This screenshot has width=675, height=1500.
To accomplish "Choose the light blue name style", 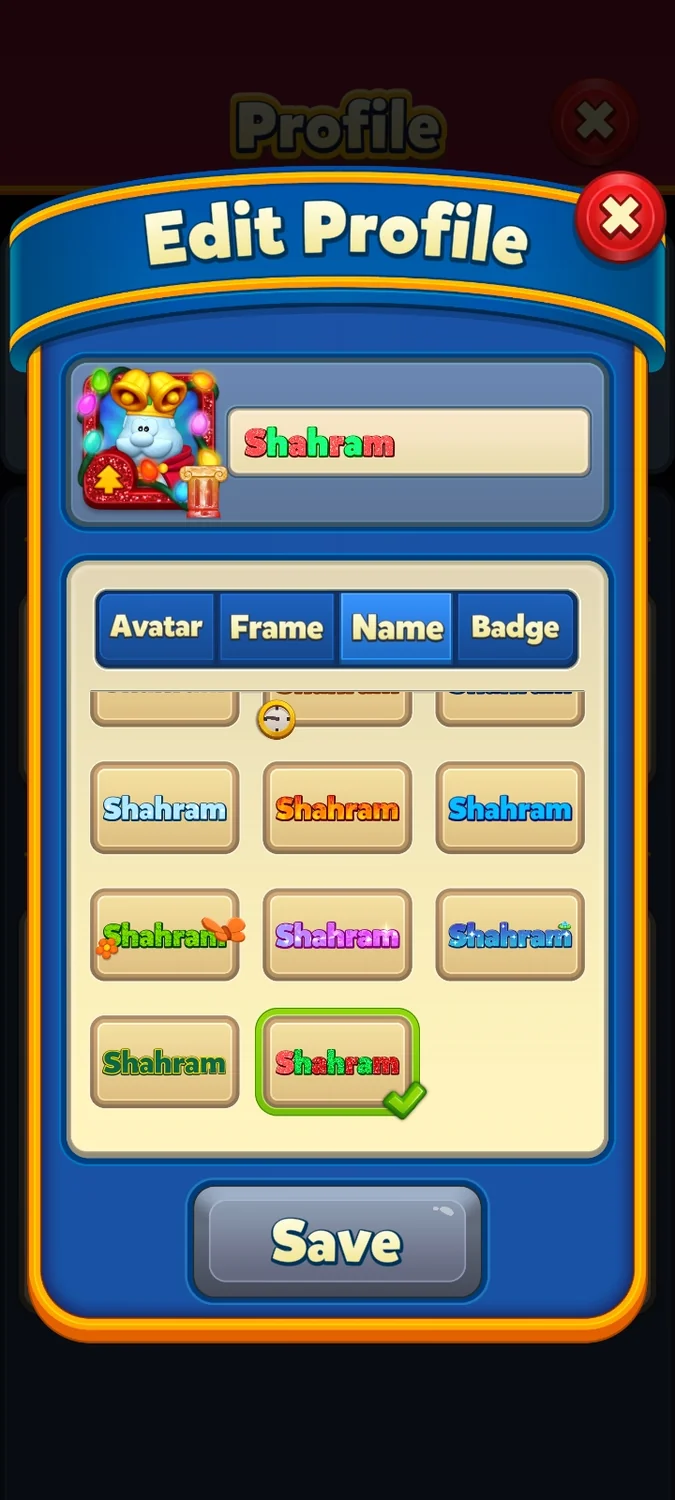I will tap(165, 808).
